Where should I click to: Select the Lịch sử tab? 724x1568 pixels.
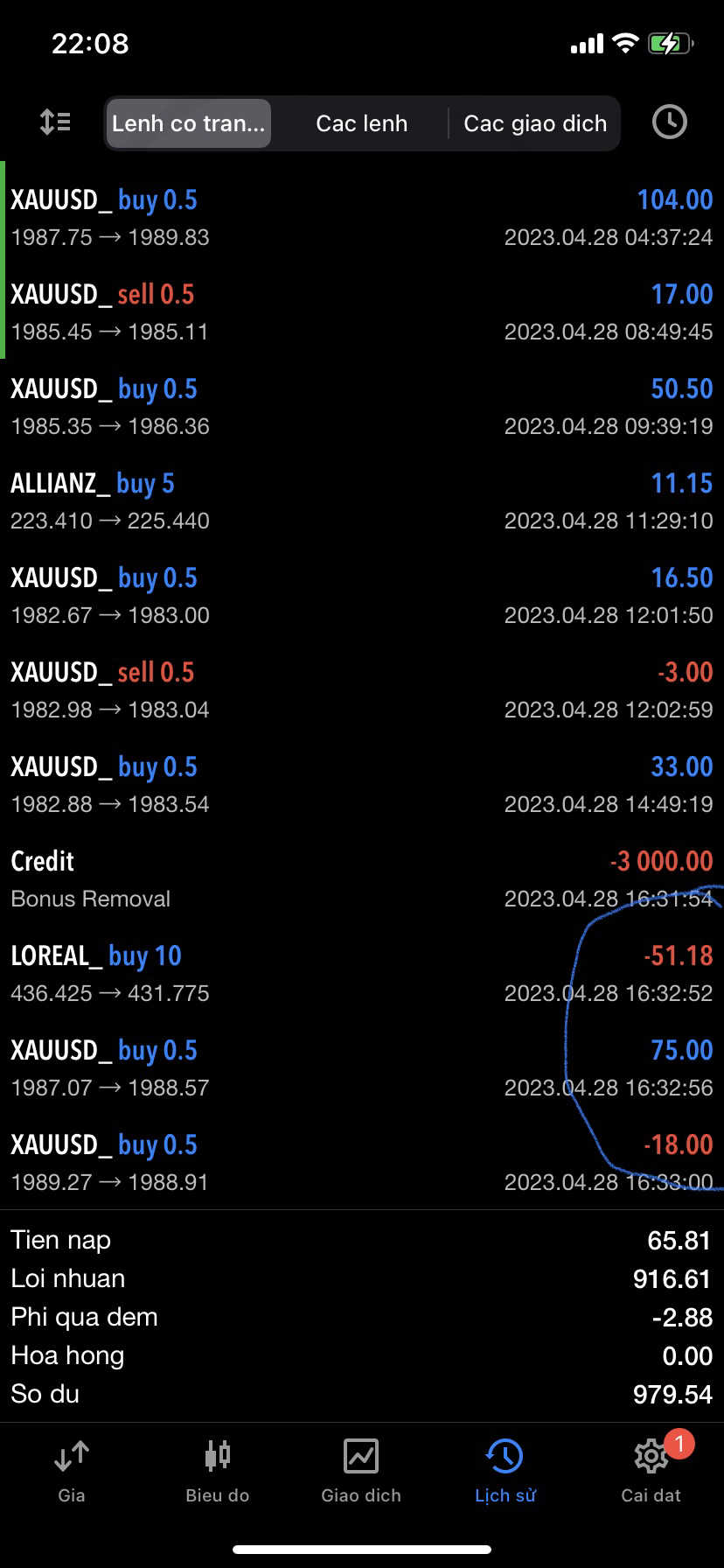click(505, 1472)
